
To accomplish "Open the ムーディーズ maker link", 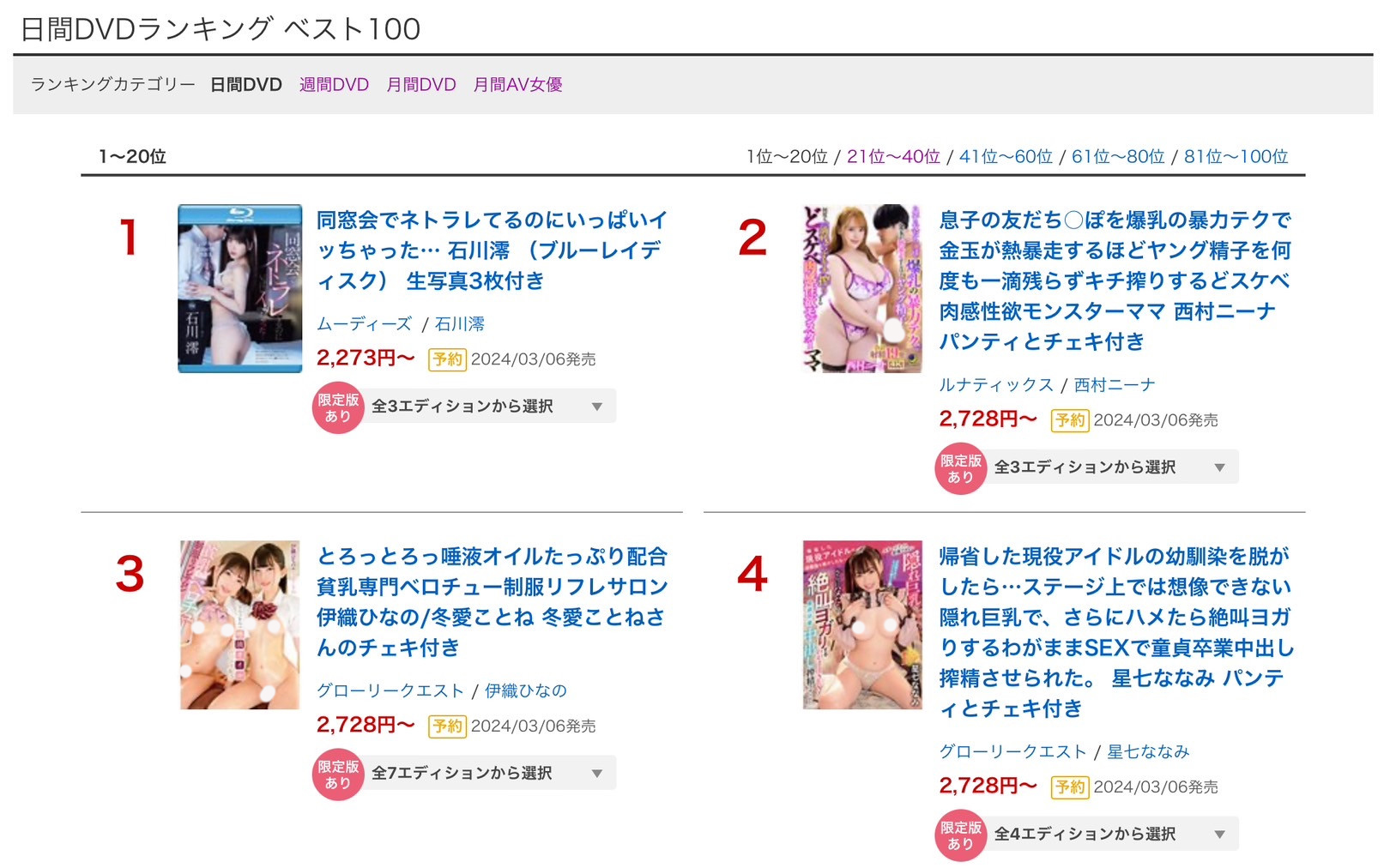I will 364,324.
